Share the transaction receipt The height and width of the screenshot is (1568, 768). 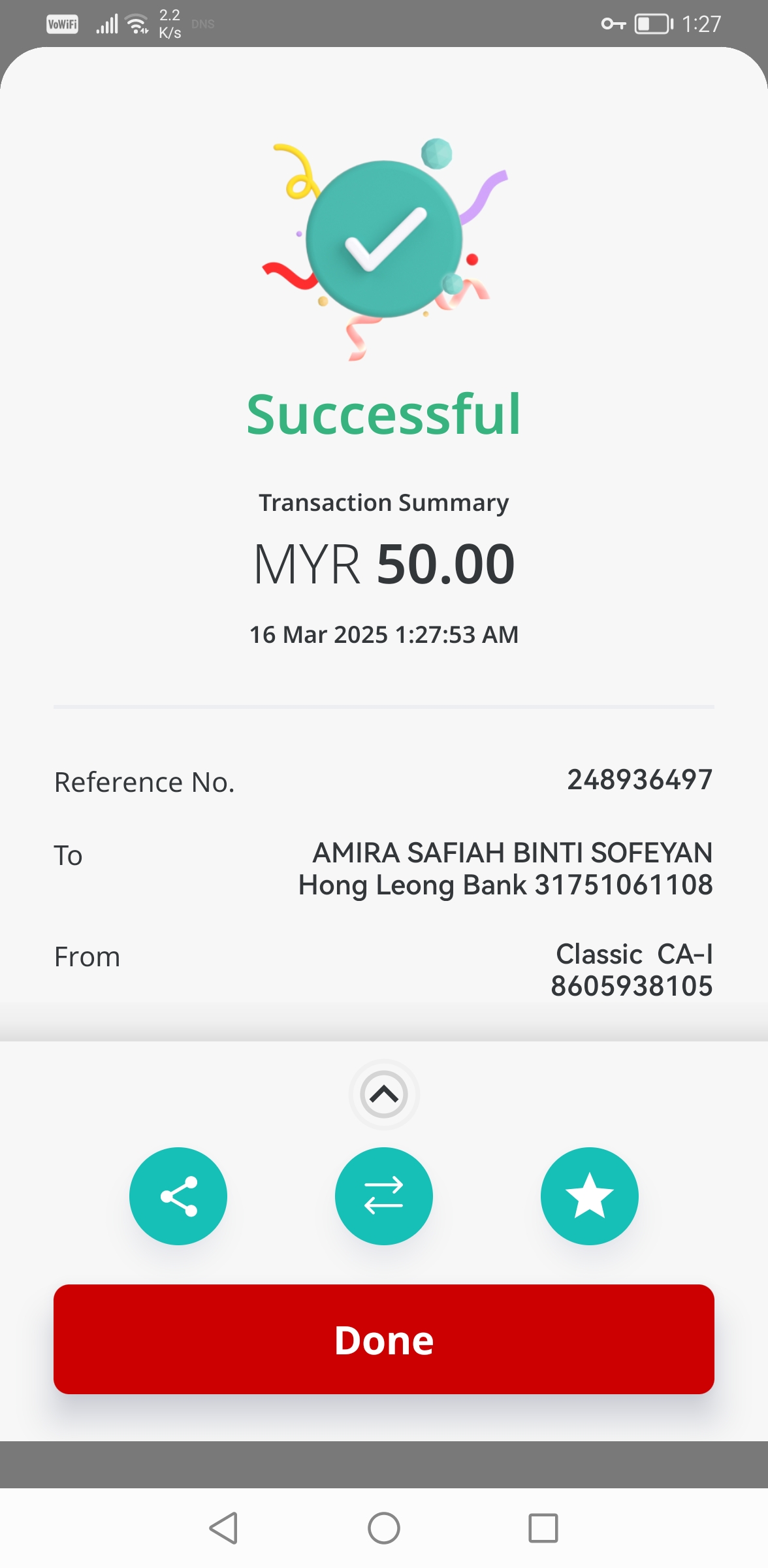[x=178, y=1196]
